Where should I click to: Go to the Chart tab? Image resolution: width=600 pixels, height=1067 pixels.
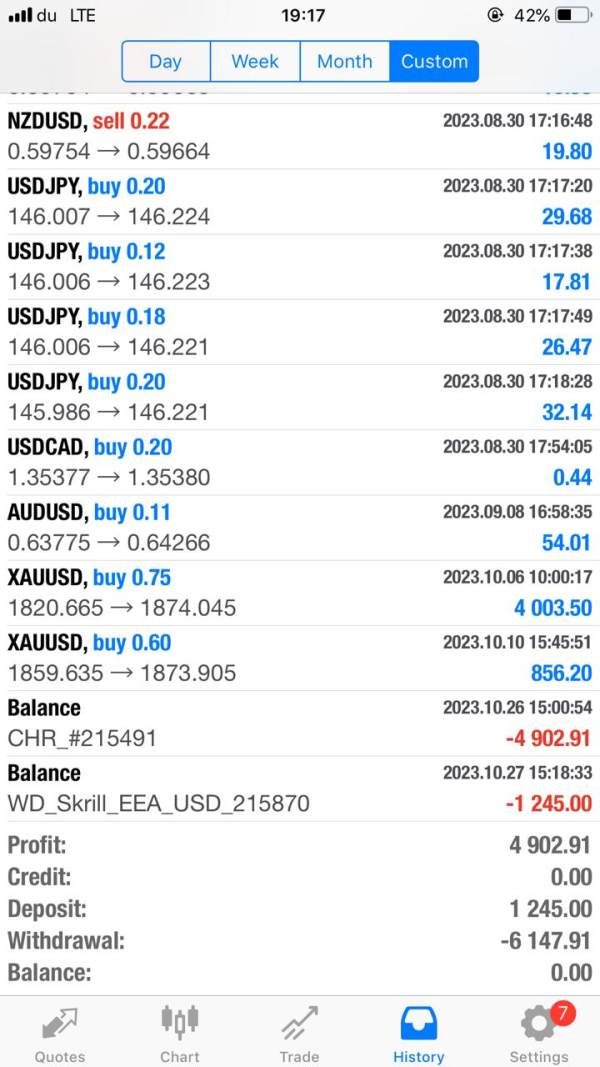pyautogui.click(x=180, y=1033)
